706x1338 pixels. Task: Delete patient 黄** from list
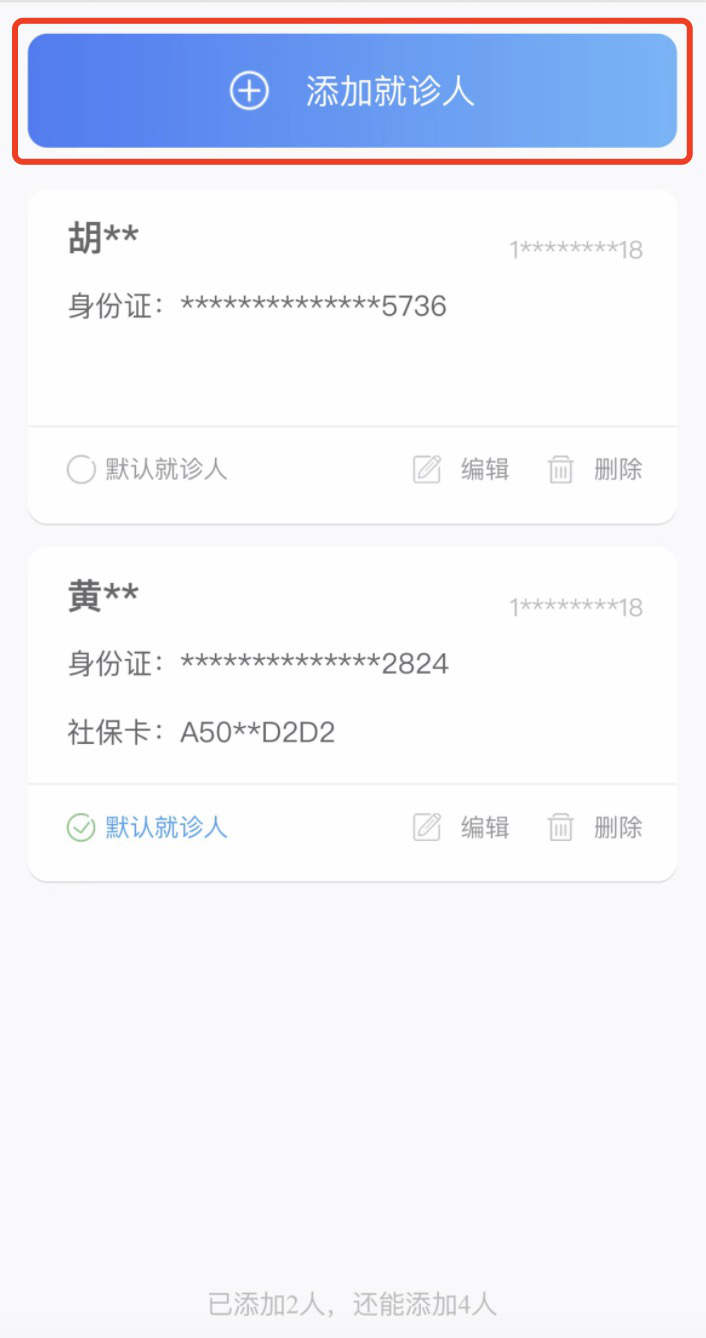tap(596, 827)
